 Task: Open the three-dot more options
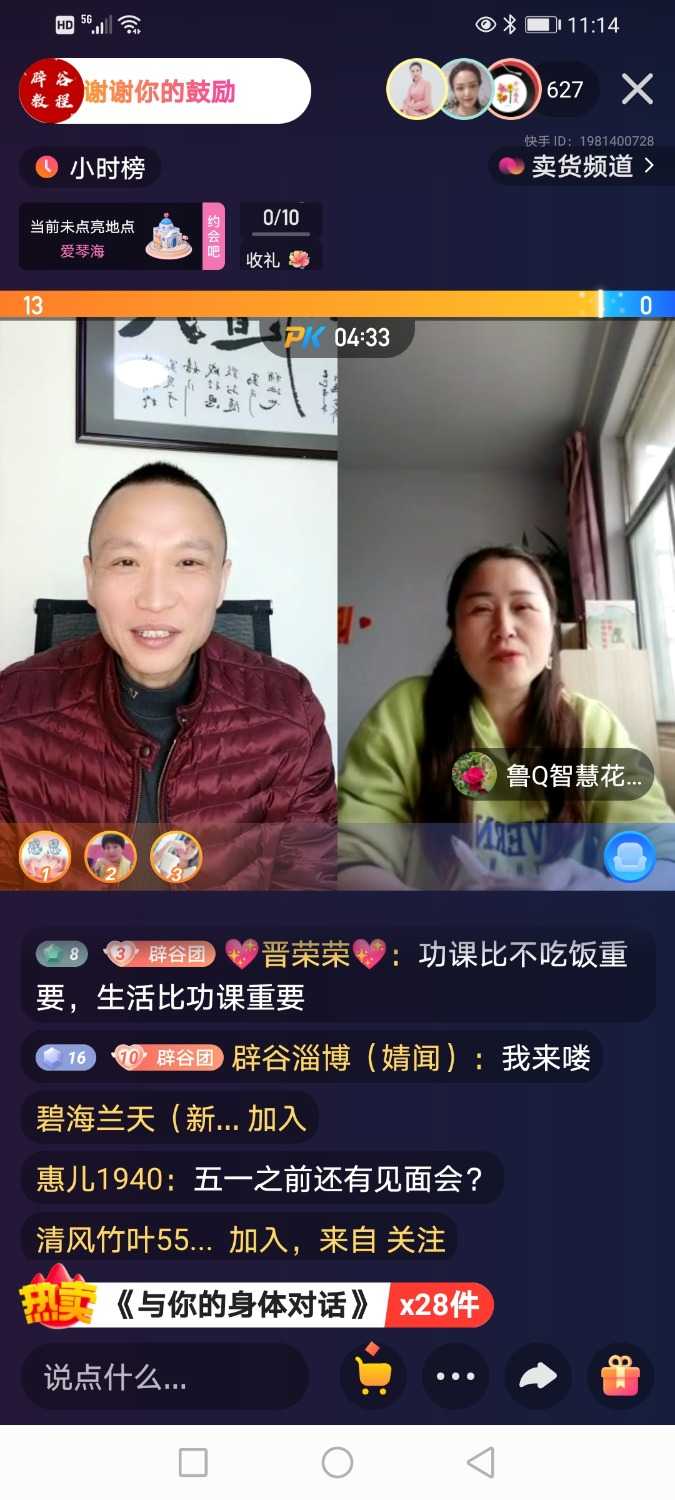[456, 1377]
